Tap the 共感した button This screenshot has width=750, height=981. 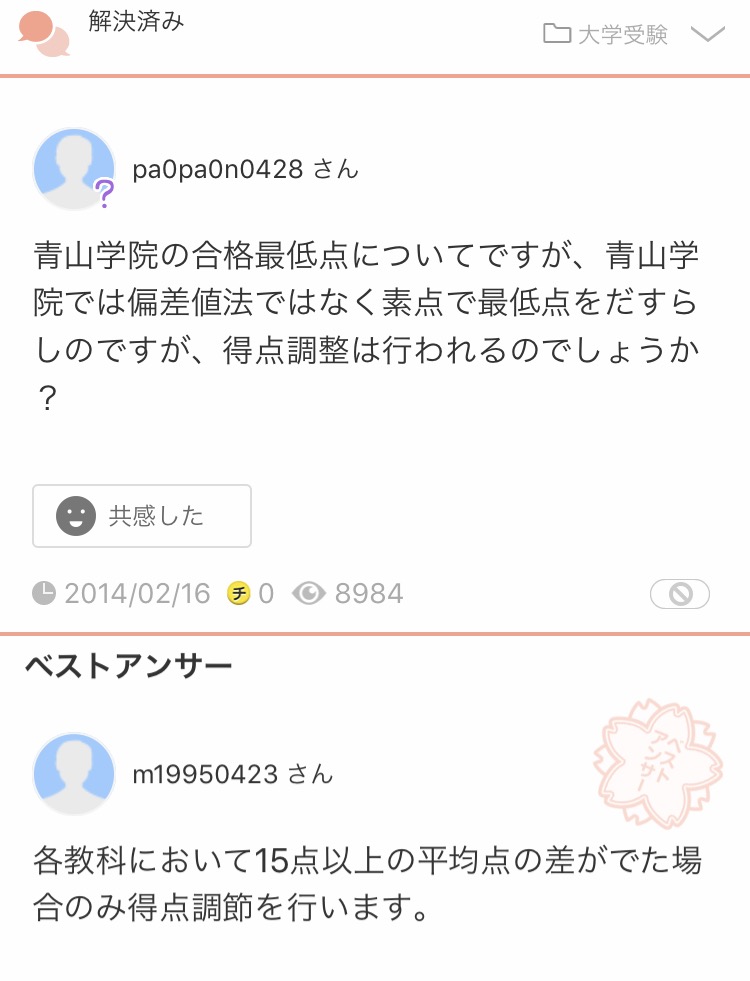coord(142,516)
